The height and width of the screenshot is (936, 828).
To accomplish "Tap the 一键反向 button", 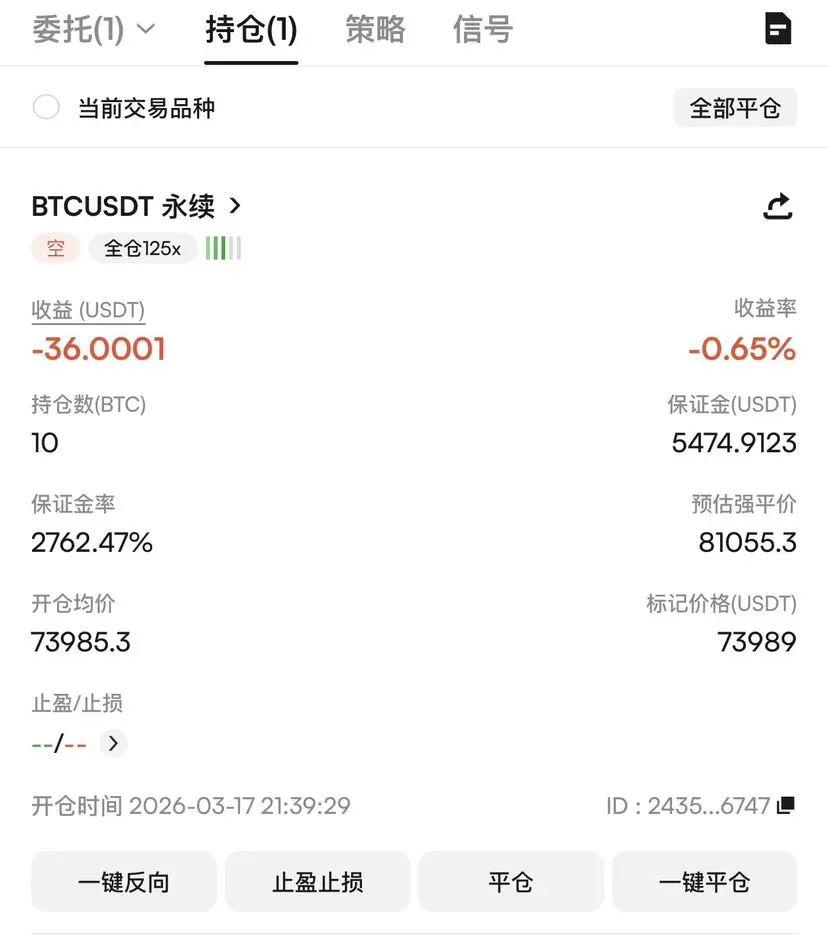I will (x=124, y=882).
